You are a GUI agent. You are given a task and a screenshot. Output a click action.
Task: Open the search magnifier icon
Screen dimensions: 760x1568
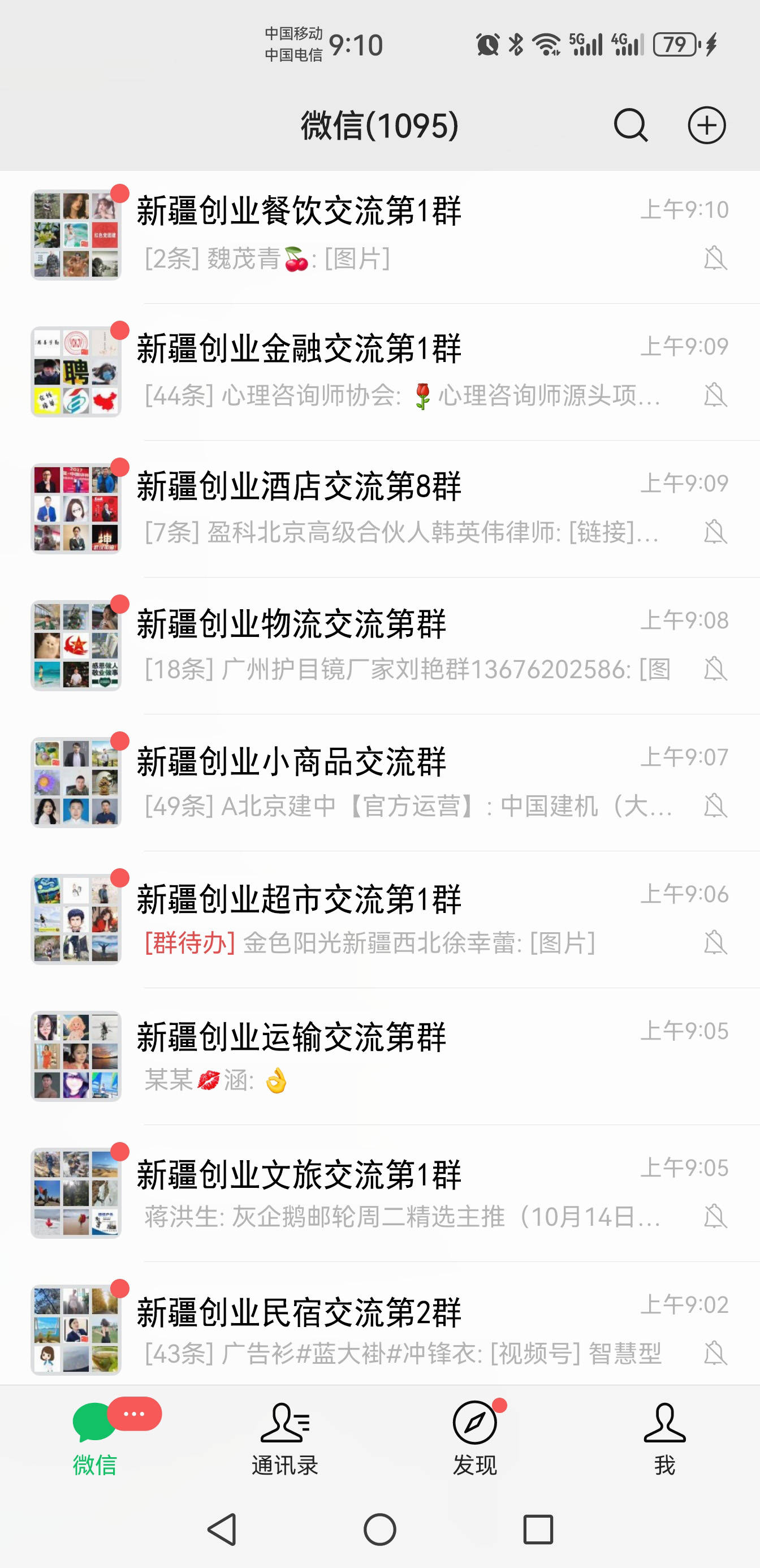631,126
